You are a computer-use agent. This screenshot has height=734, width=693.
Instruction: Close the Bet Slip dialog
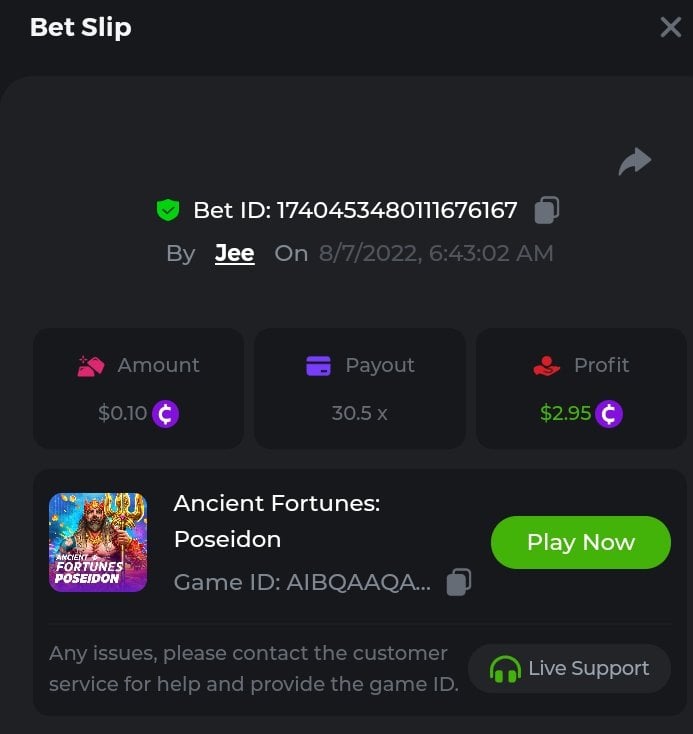pos(670,27)
